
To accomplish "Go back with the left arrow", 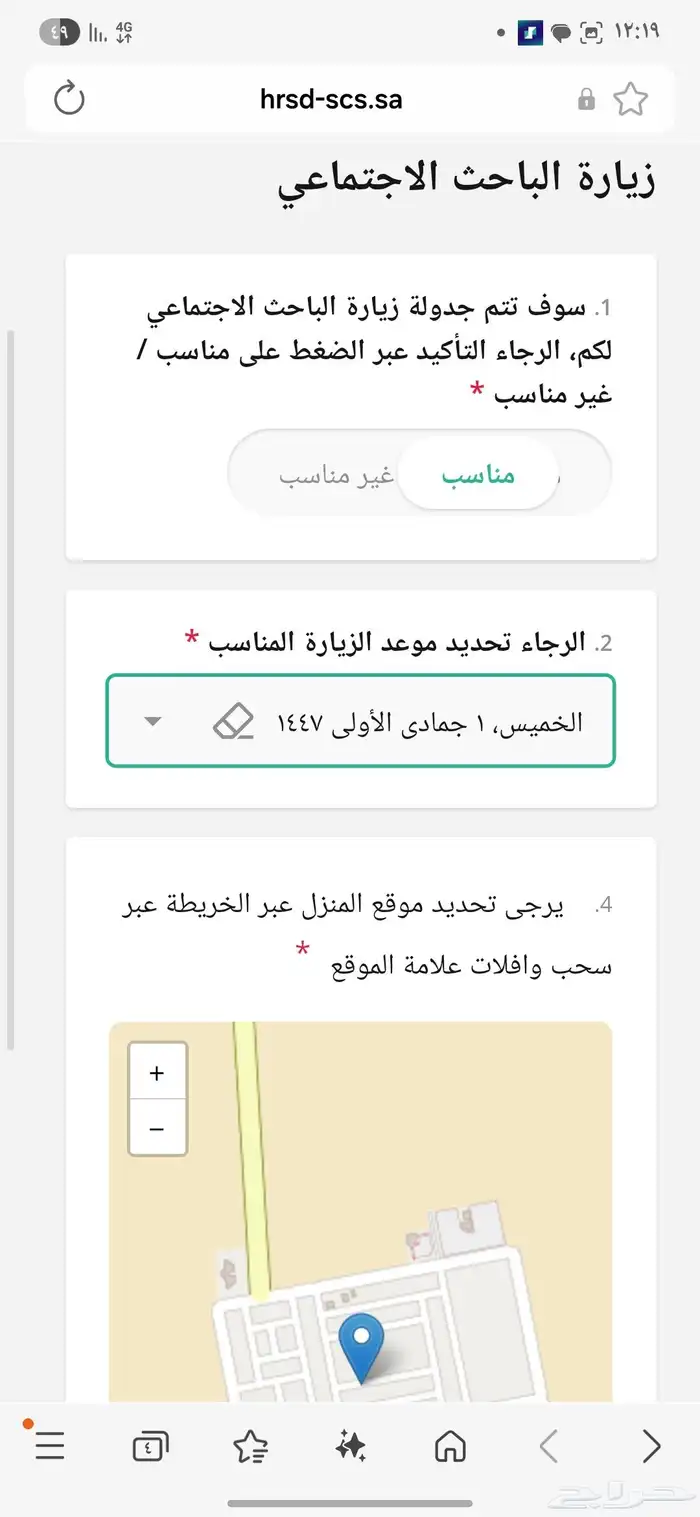I will point(549,1446).
